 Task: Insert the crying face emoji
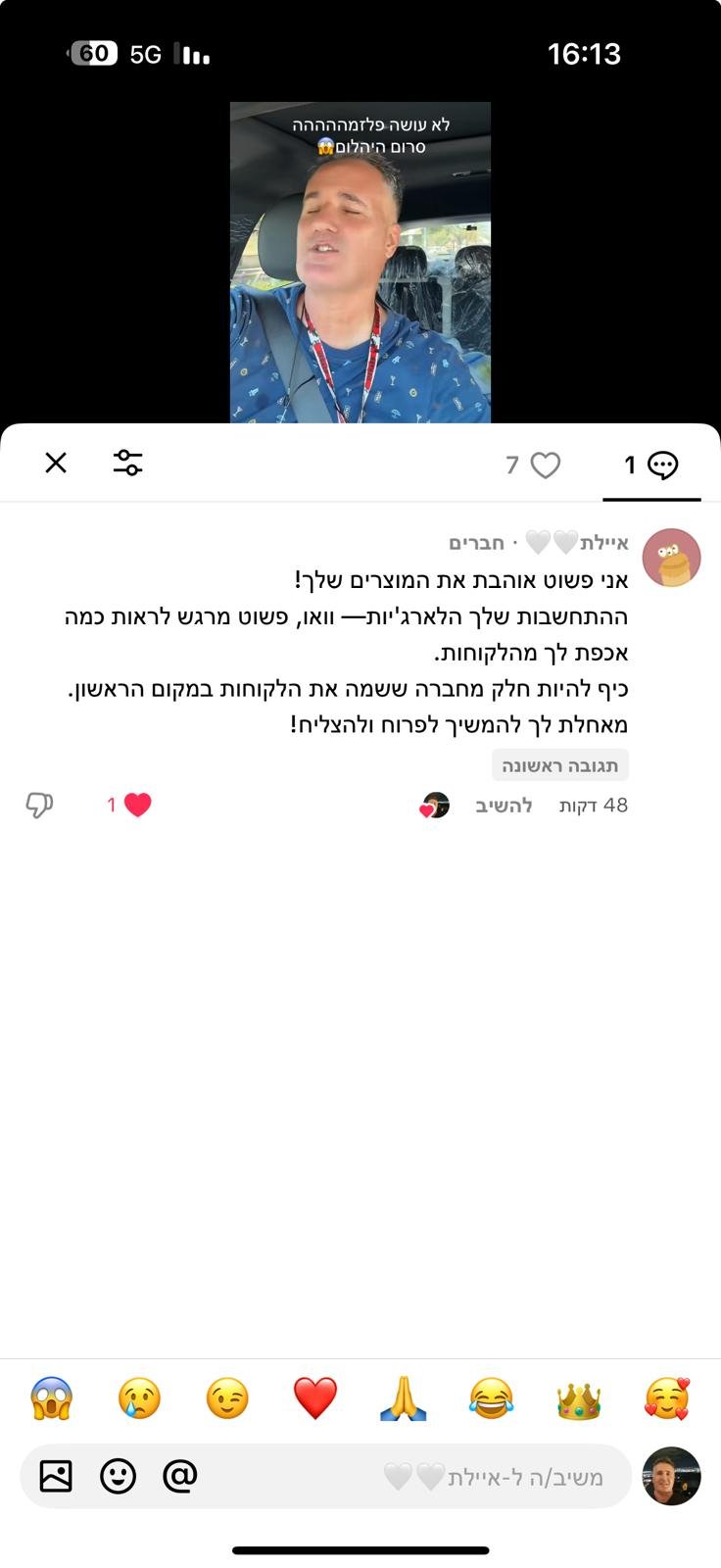click(x=139, y=1398)
